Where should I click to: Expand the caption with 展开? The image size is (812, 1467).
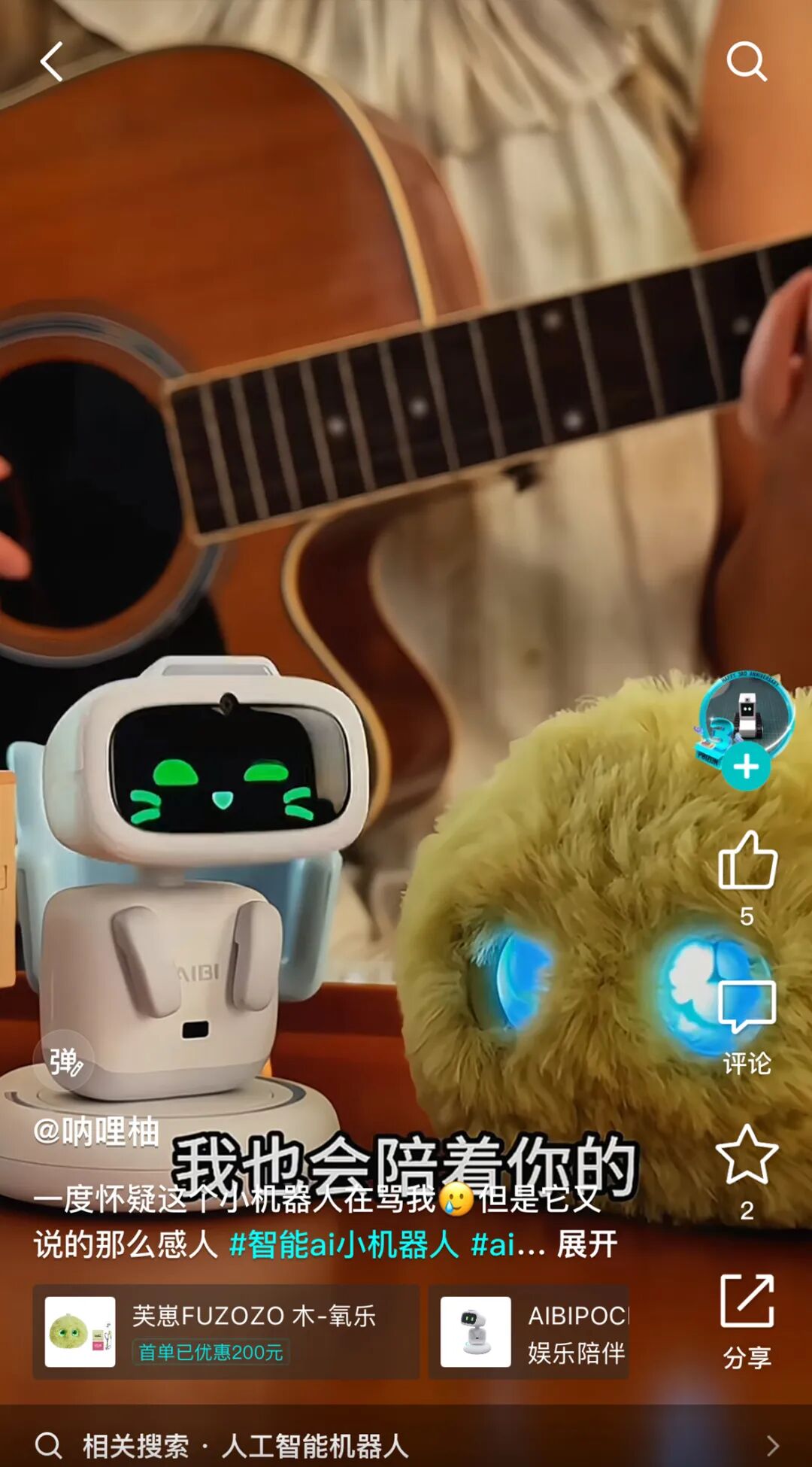click(x=587, y=1244)
